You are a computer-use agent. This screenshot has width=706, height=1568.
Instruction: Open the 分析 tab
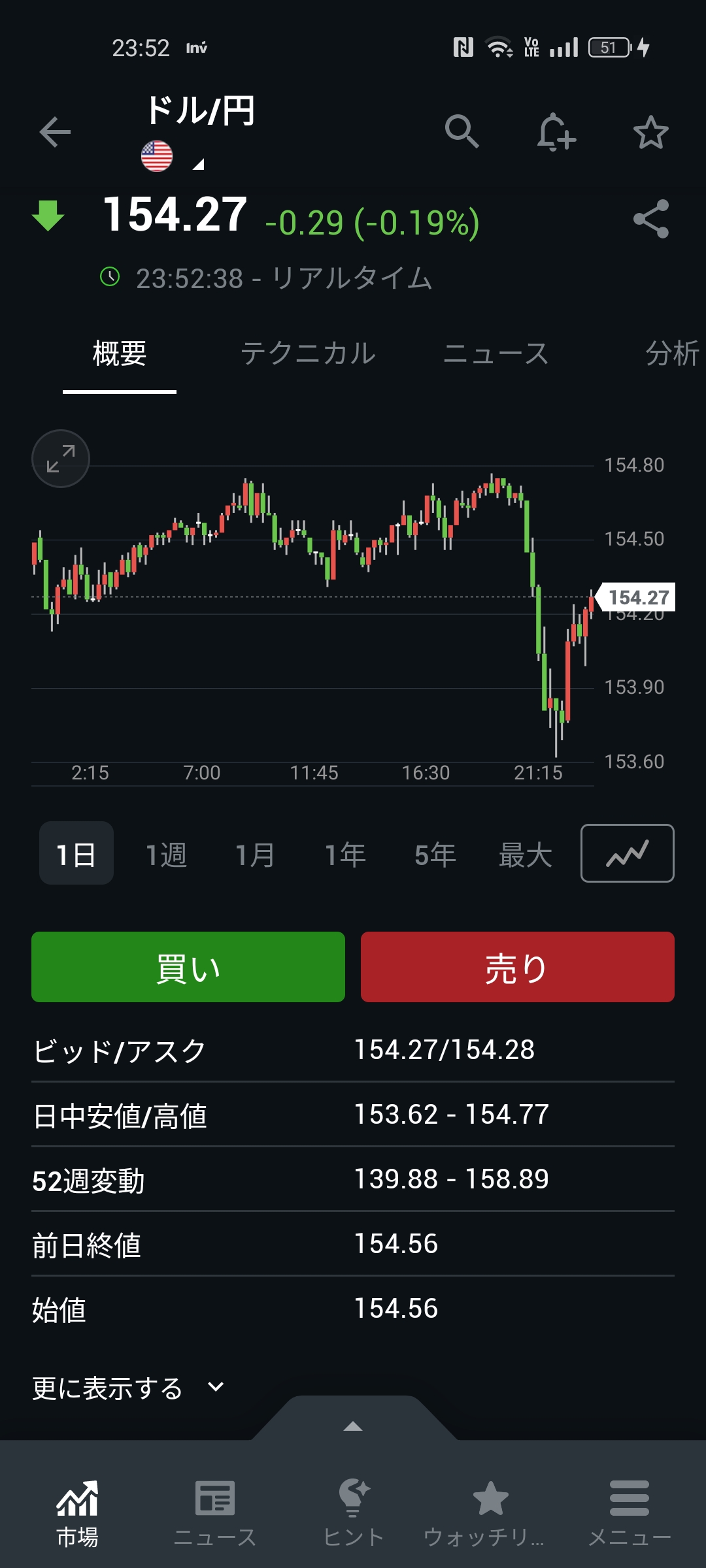click(x=672, y=353)
